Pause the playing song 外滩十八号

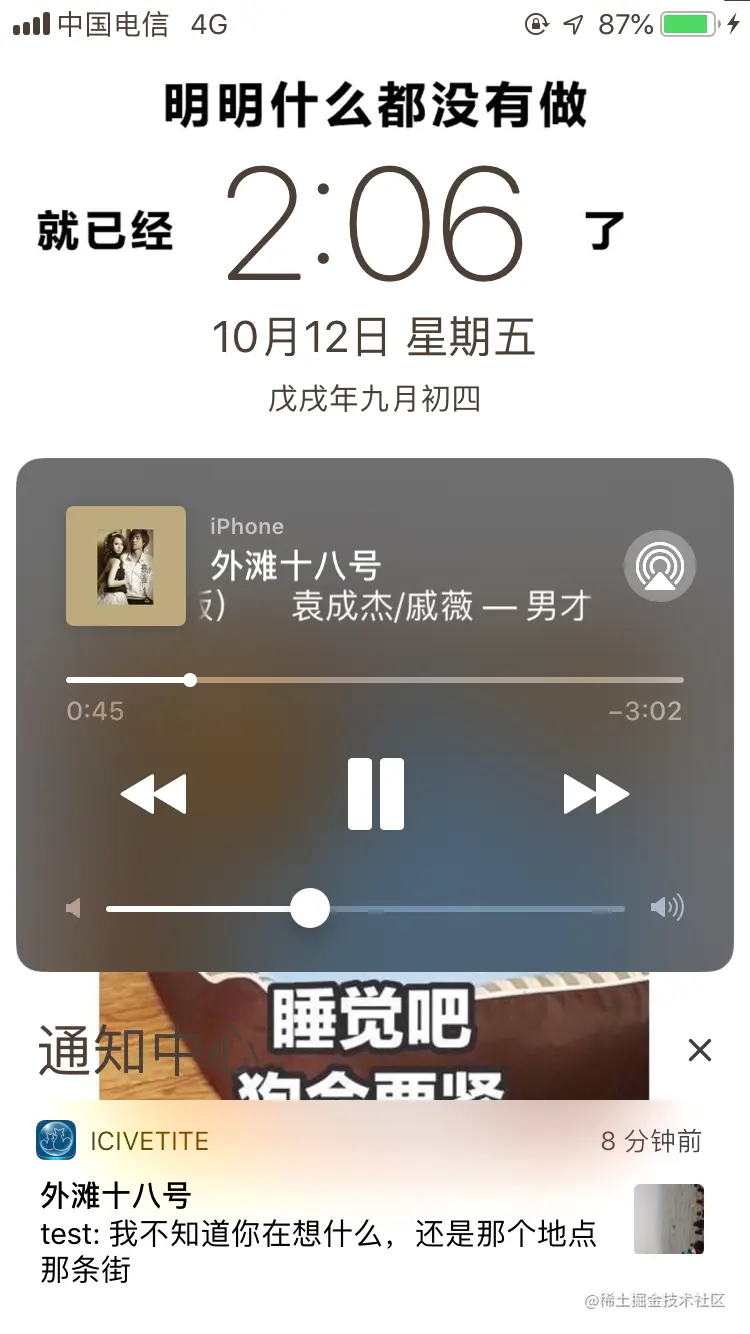[x=376, y=794]
